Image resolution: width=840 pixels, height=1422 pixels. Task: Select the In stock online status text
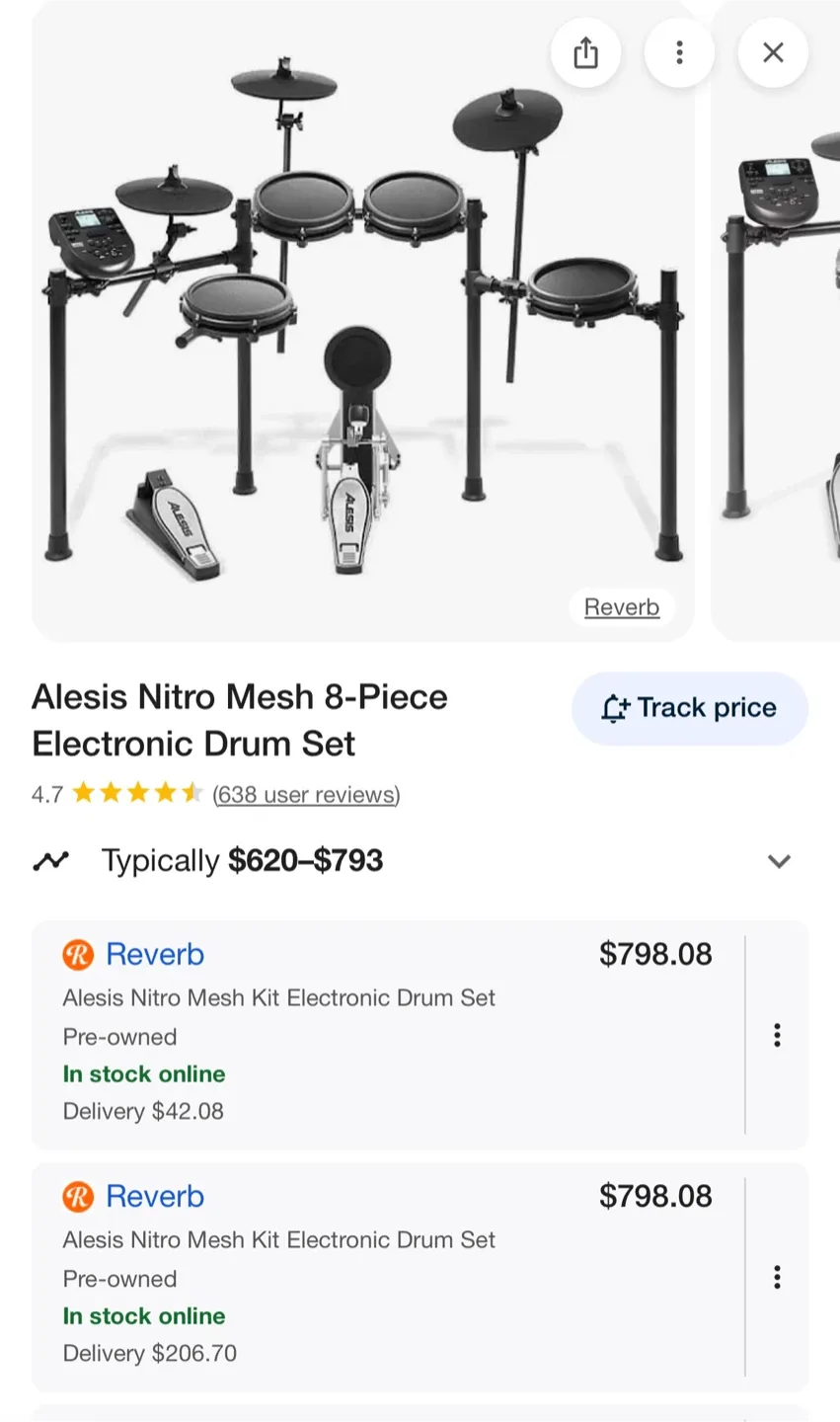(x=143, y=1074)
